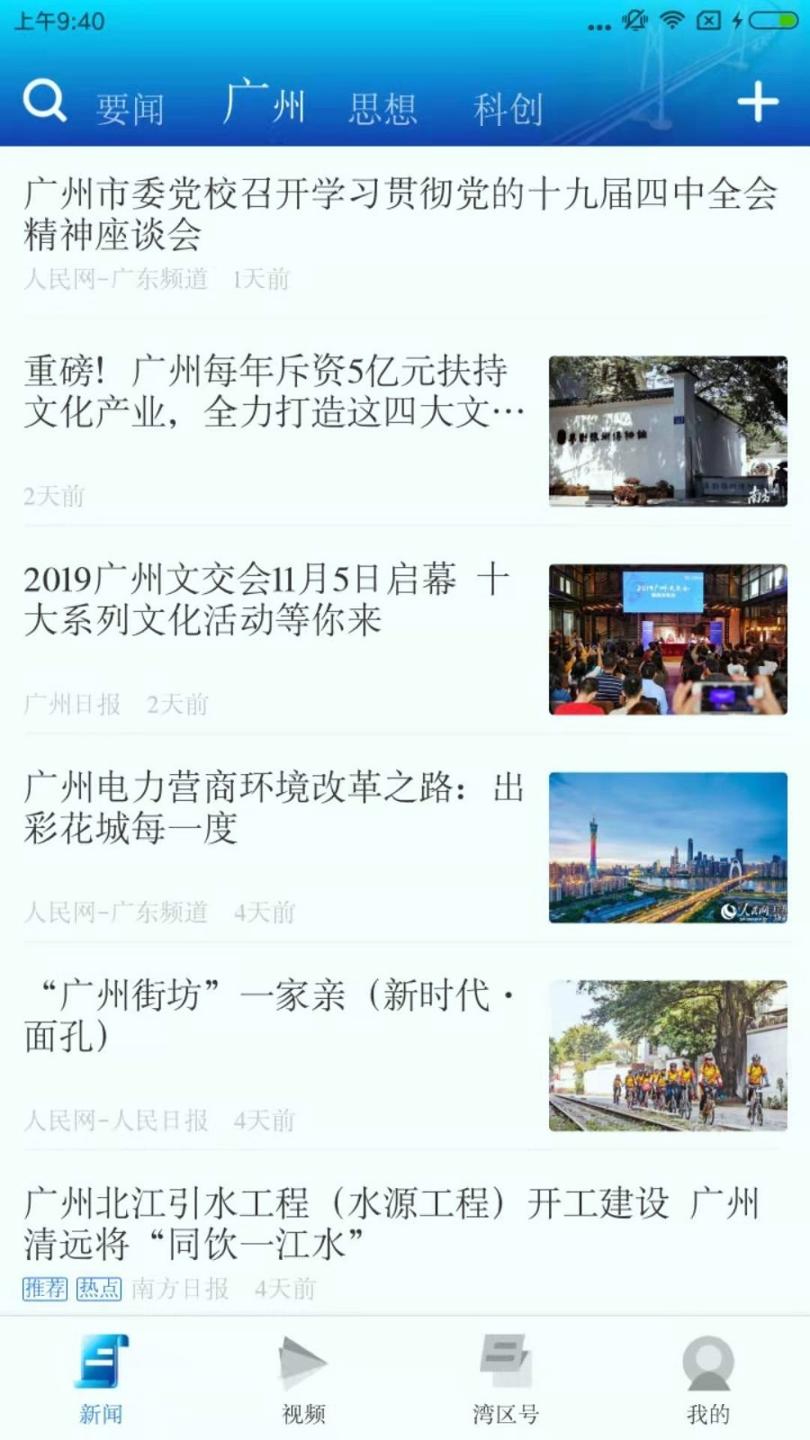Viewport: 810px width, 1440px height.
Task: Tap the 广州日报 source label
Action: point(69,704)
